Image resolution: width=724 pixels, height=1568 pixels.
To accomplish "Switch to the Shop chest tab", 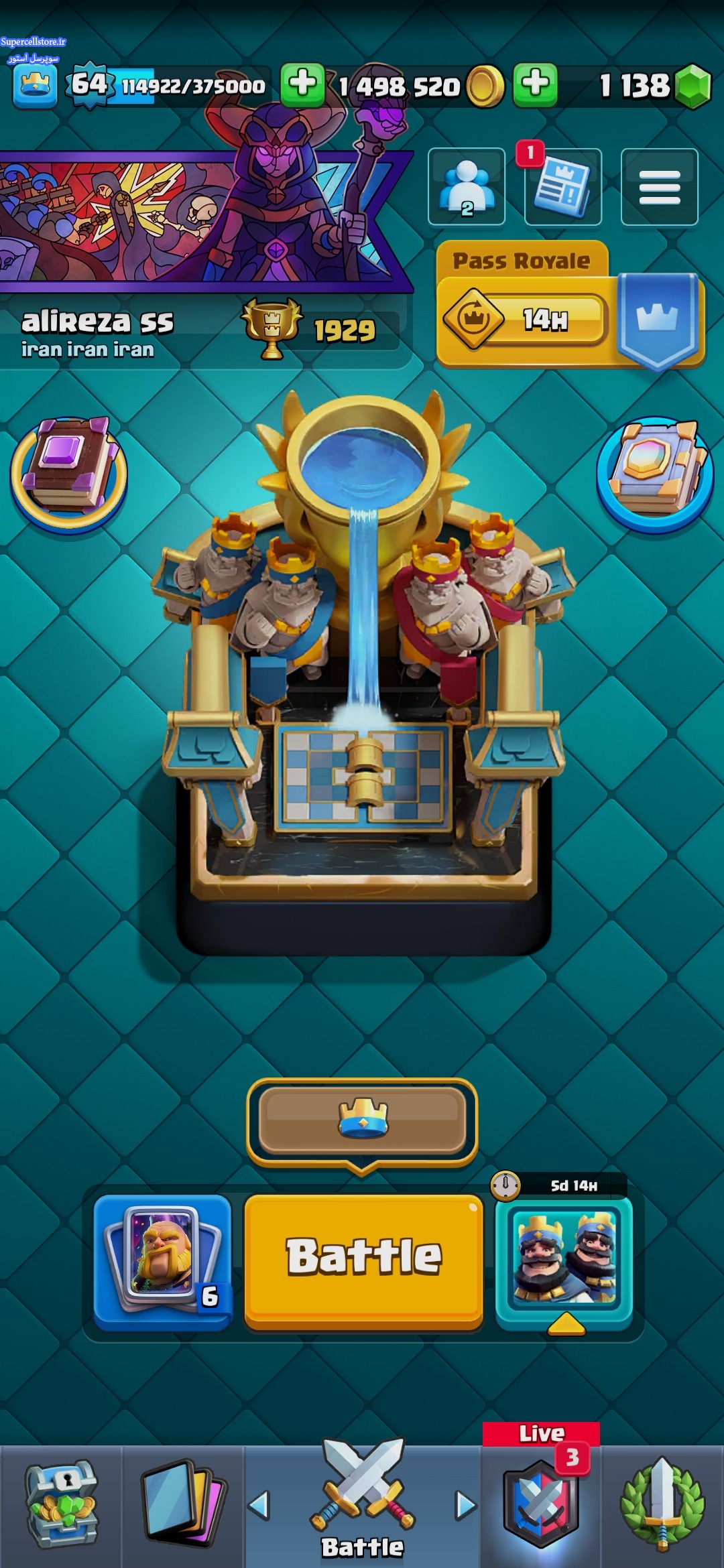I will click(x=61, y=1506).
